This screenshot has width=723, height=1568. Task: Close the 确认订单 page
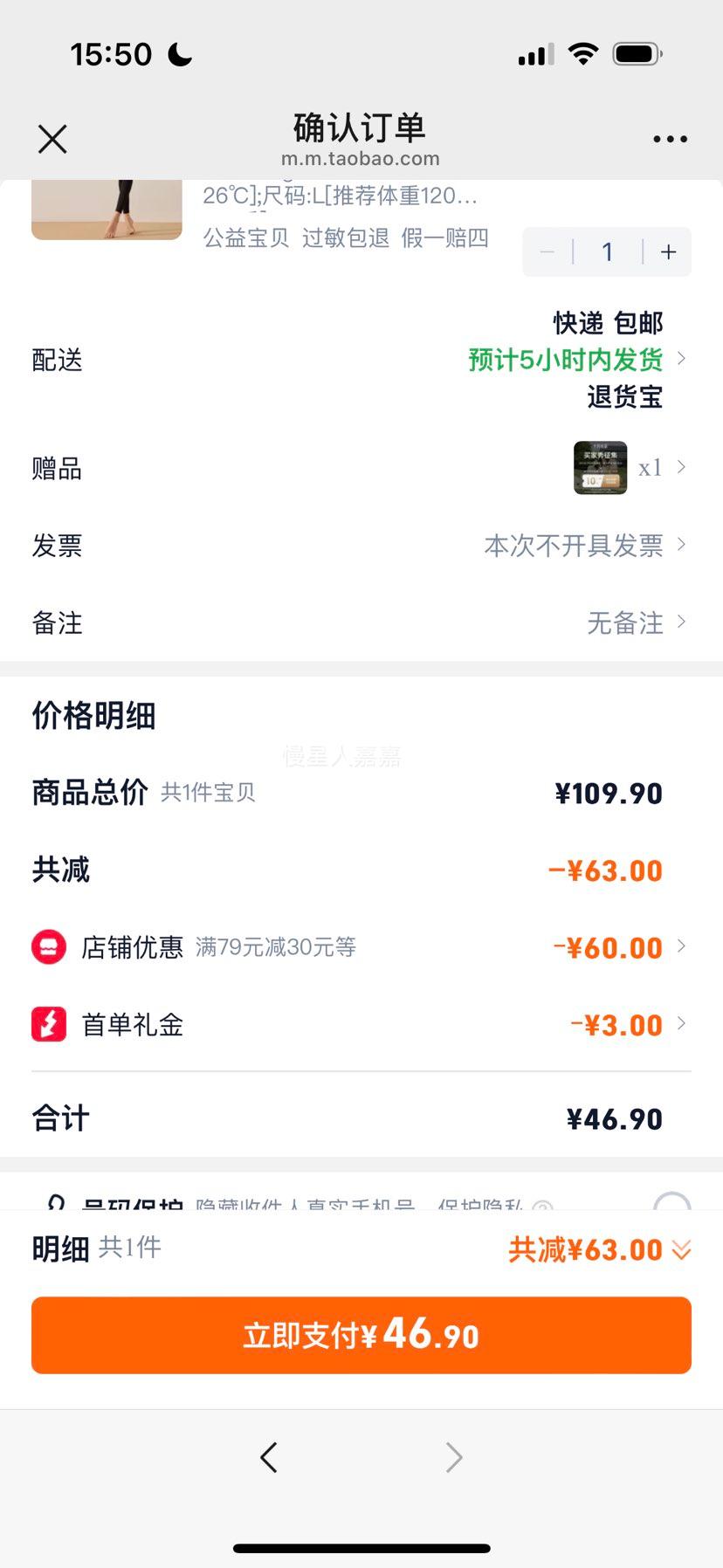[x=52, y=139]
